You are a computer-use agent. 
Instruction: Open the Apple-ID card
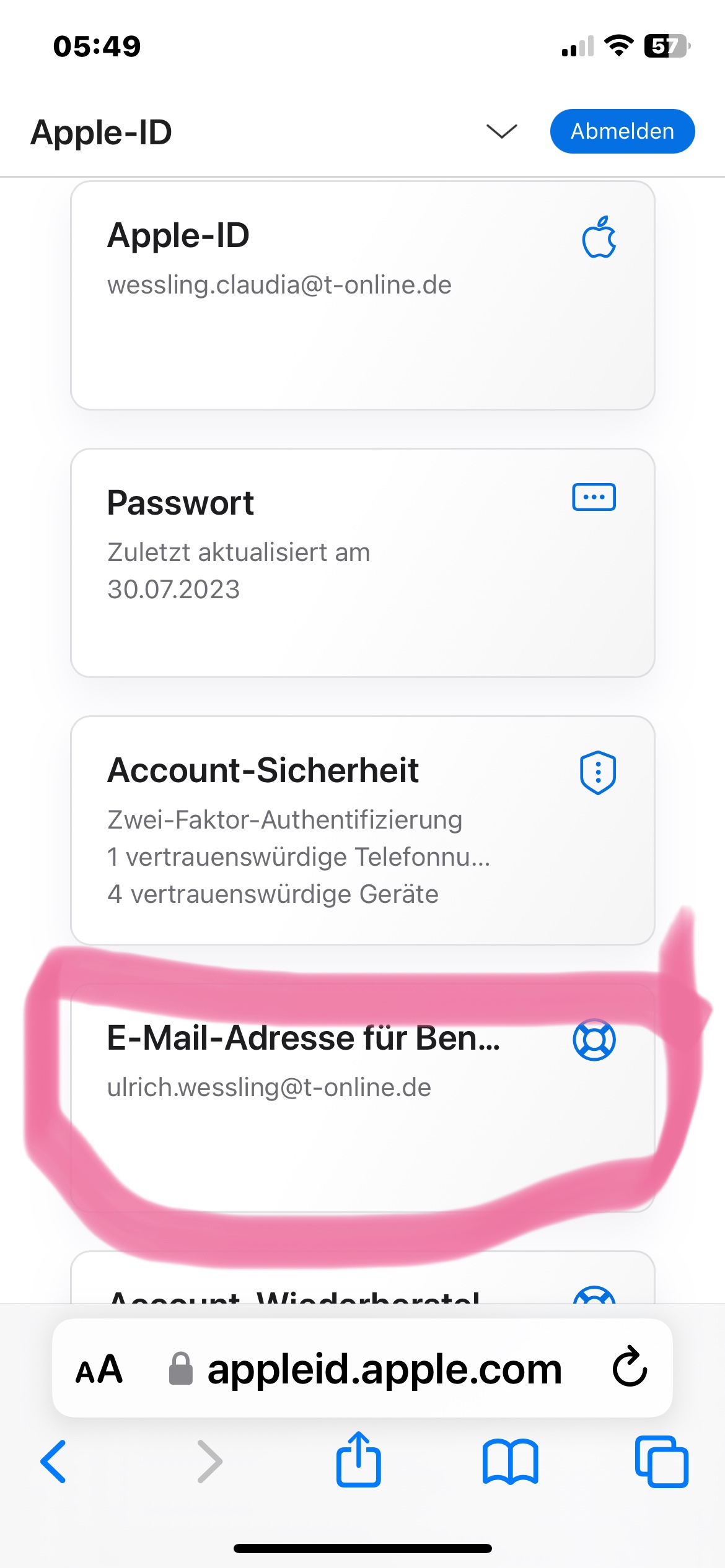[x=362, y=295]
